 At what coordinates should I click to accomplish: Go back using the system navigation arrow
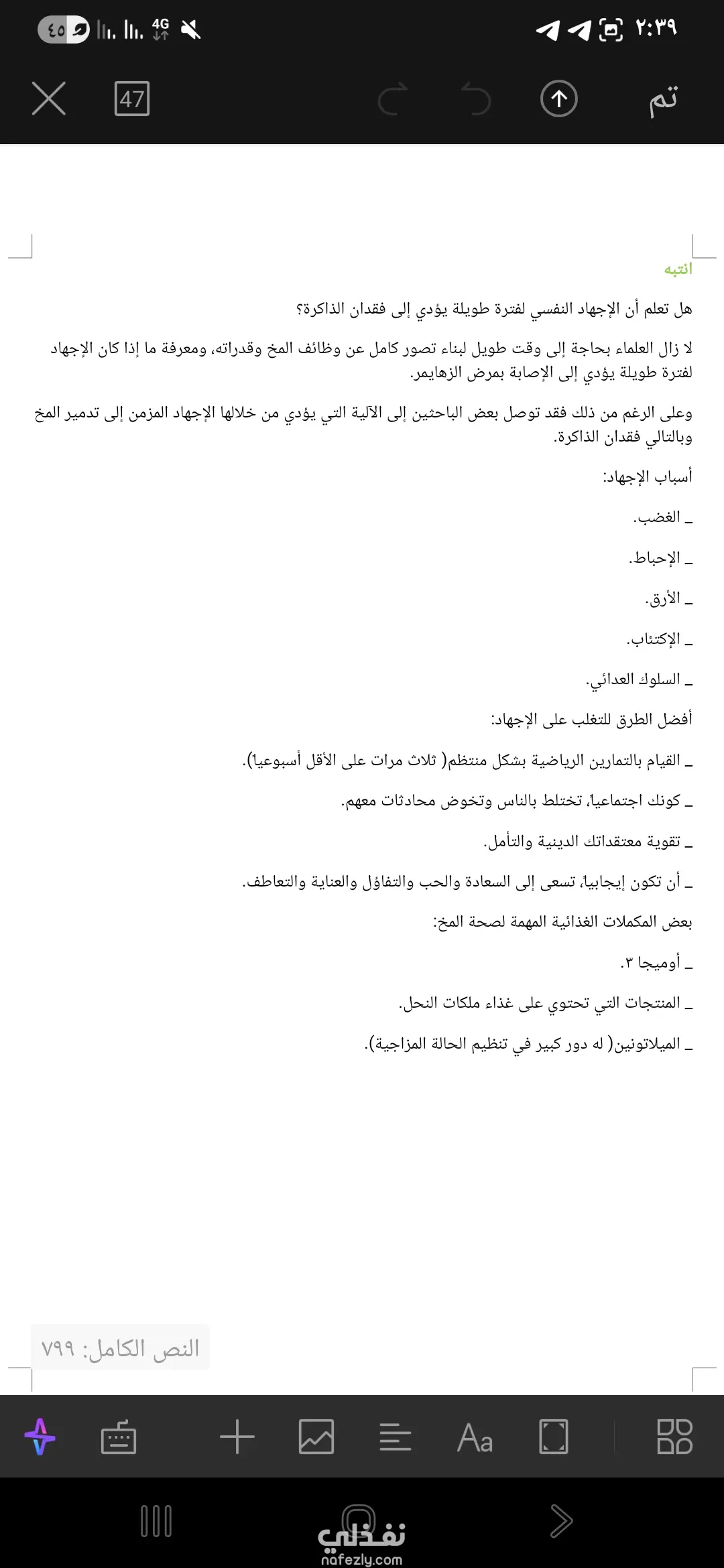(560, 1521)
